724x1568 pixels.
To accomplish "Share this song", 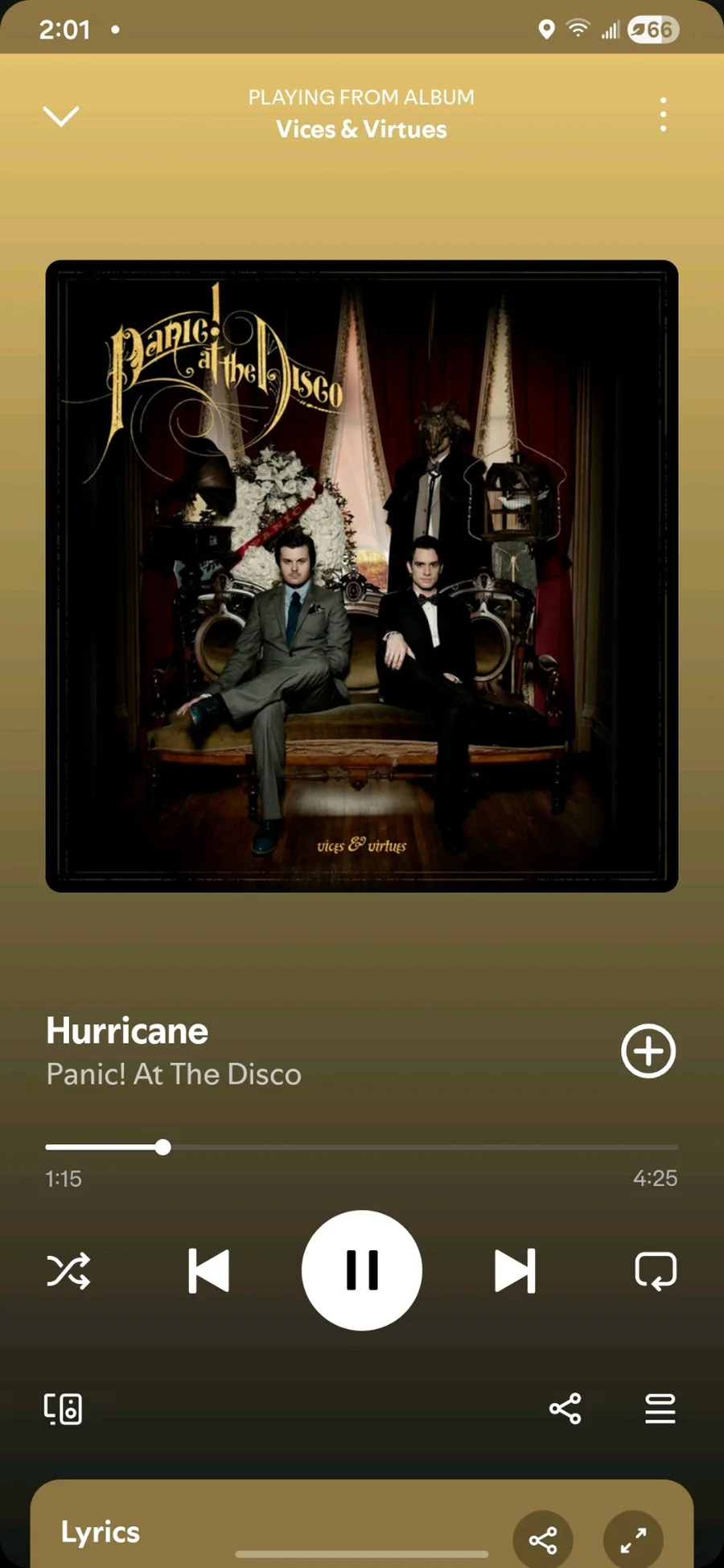I will pos(565,1409).
